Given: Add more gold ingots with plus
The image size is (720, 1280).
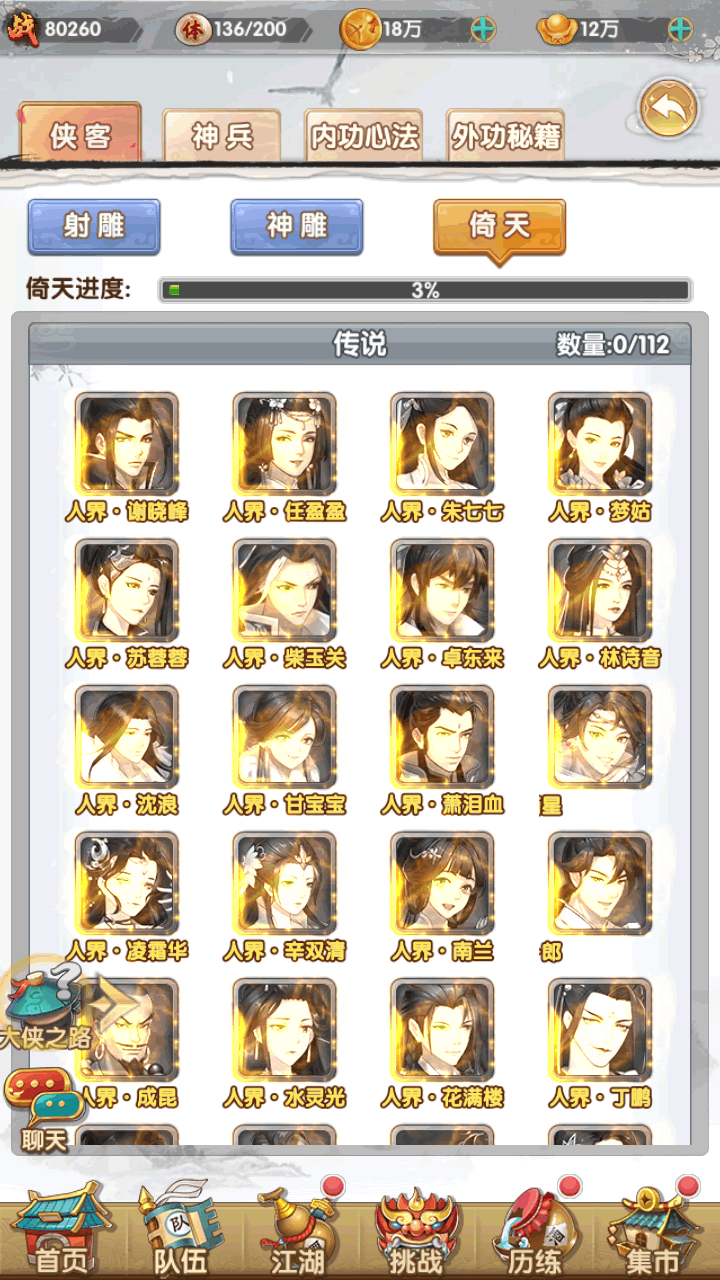Looking at the screenshot, I should pyautogui.click(x=680, y=29).
